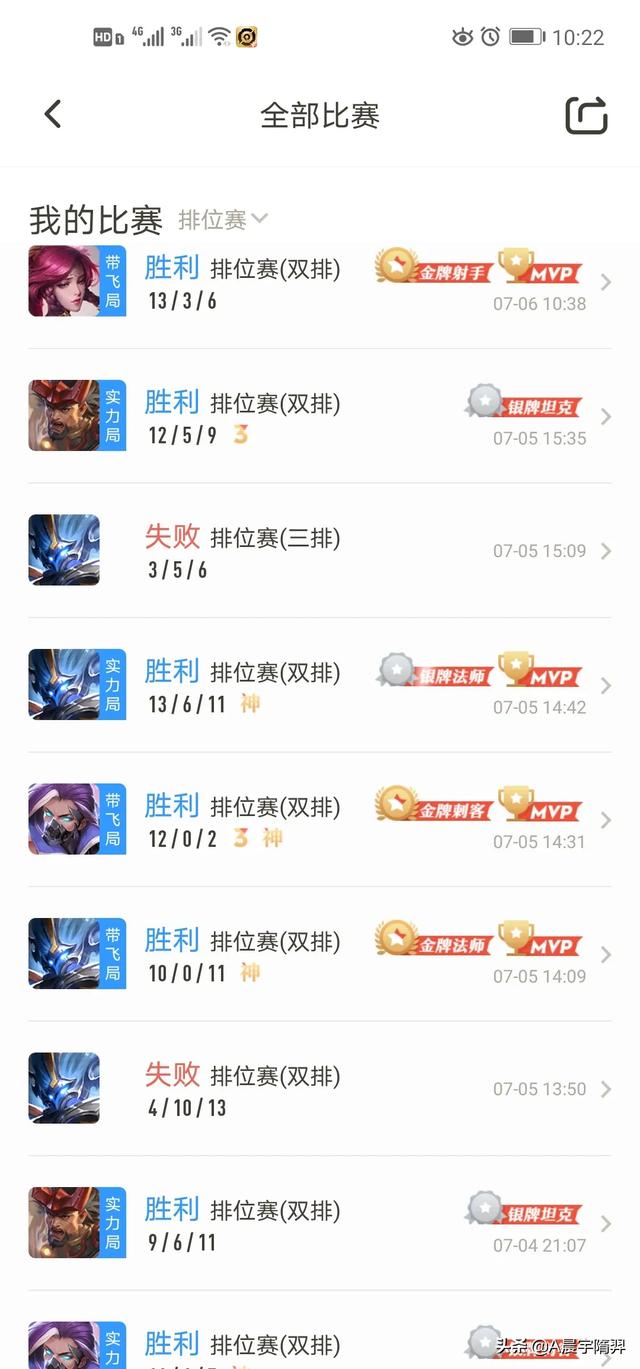Viewport: 640px width, 1369px height.
Task: Open the lost 三排 match at 07-05 15:09
Action: [320, 551]
